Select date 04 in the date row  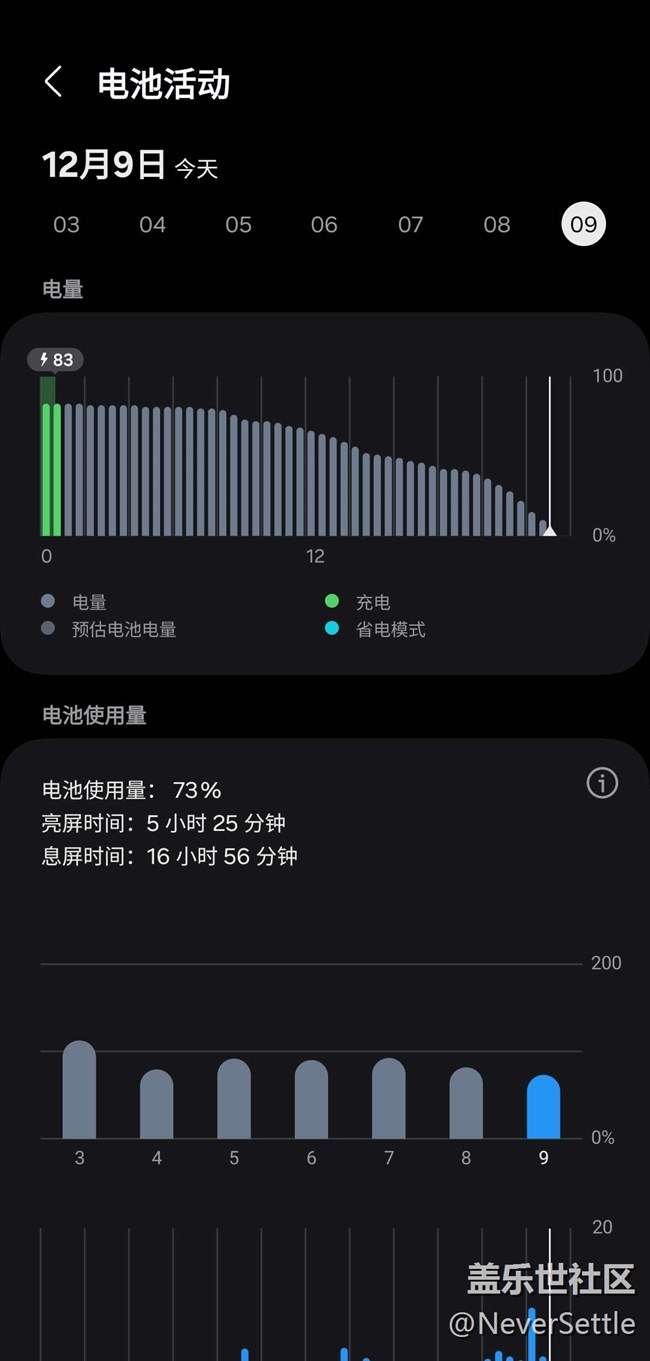tap(152, 225)
